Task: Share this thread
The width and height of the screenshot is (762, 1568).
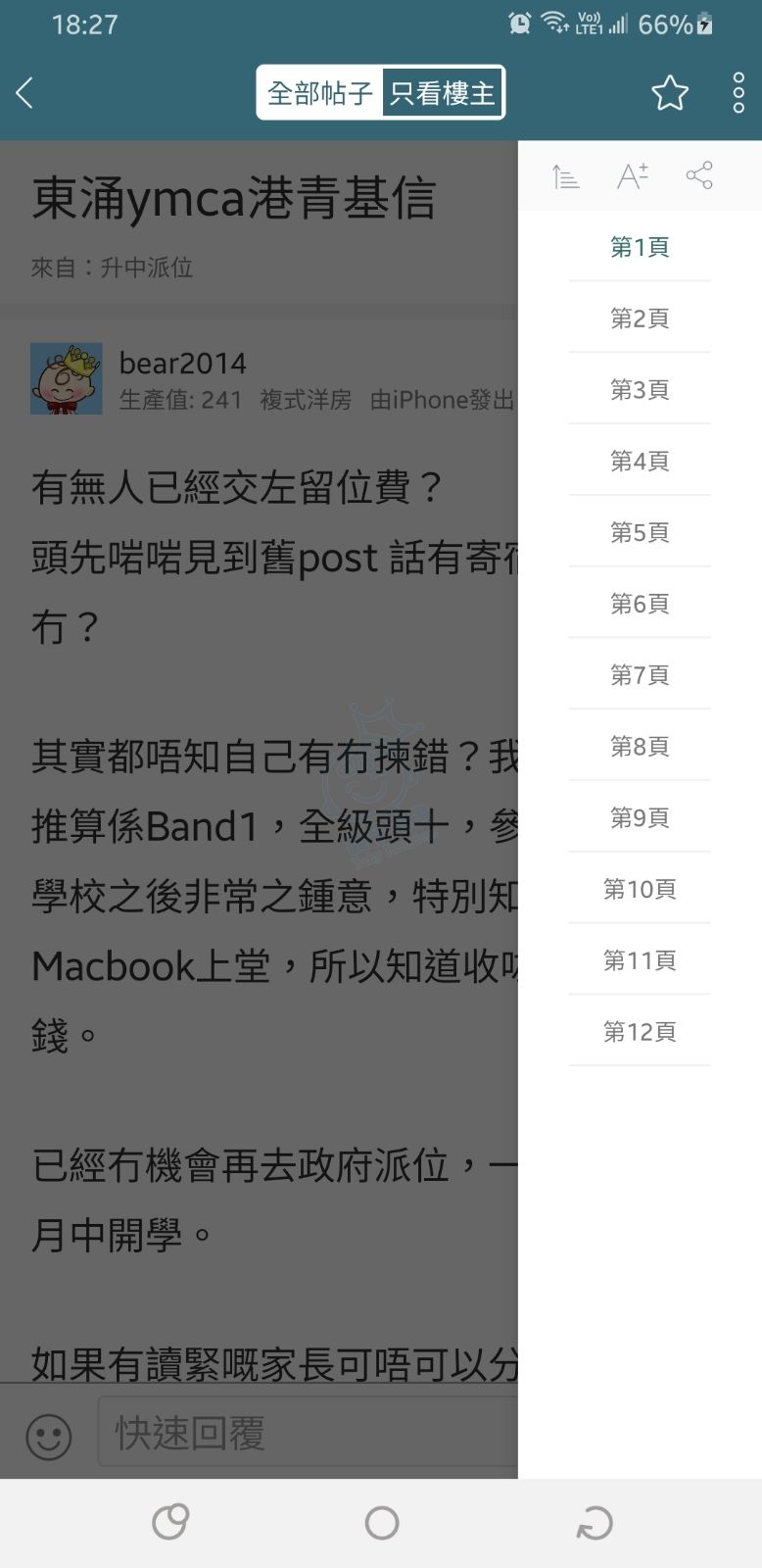Action: [x=699, y=176]
